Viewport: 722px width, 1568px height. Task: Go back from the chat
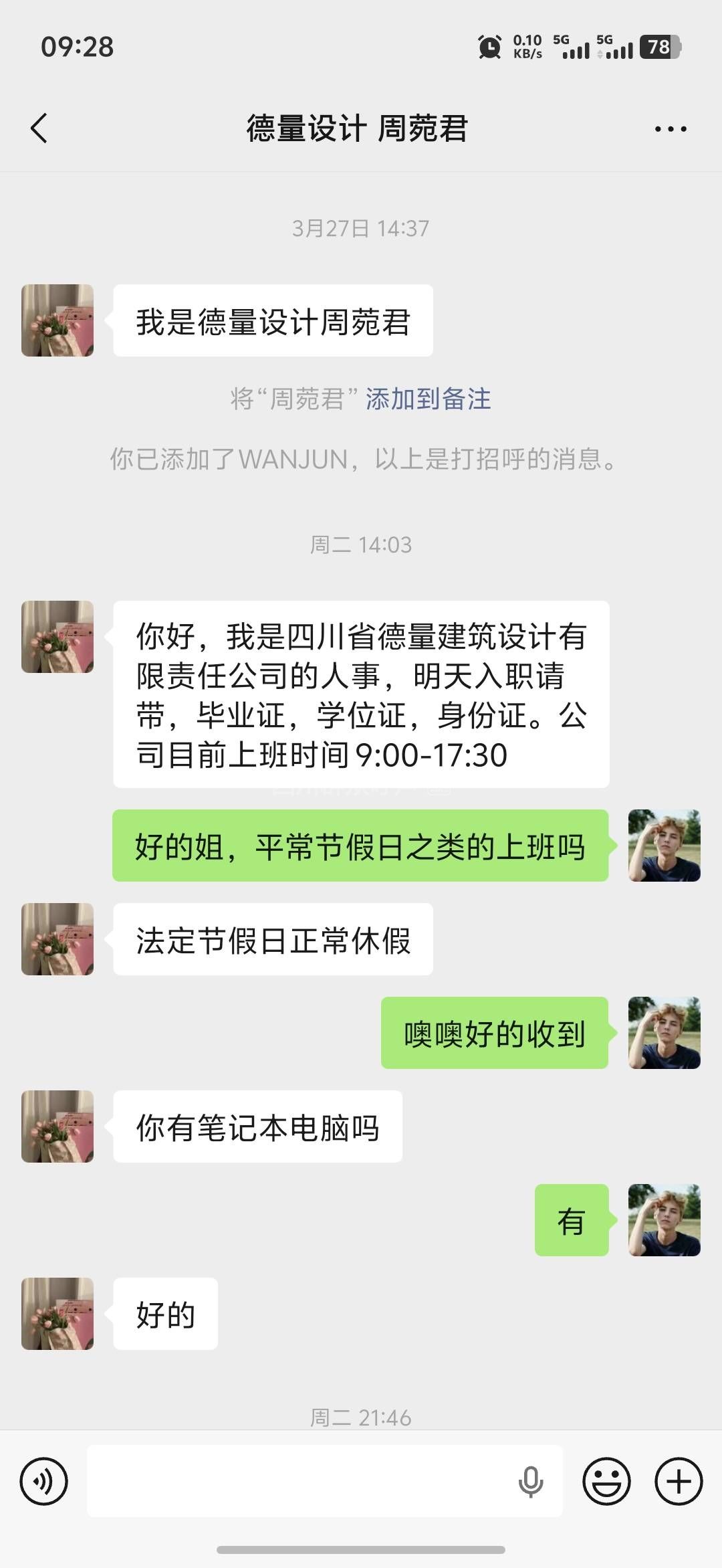pyautogui.click(x=39, y=128)
